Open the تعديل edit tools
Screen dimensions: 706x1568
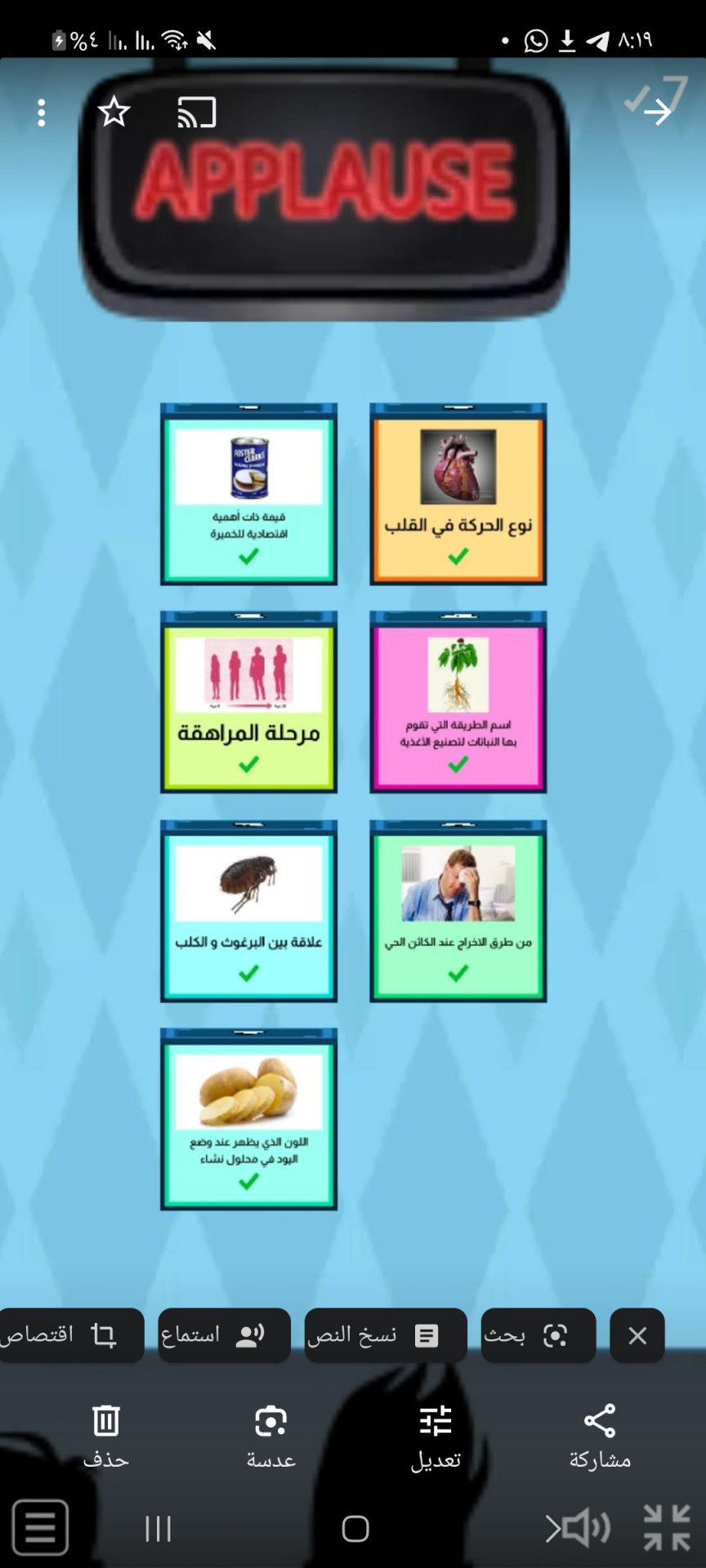(436, 1435)
